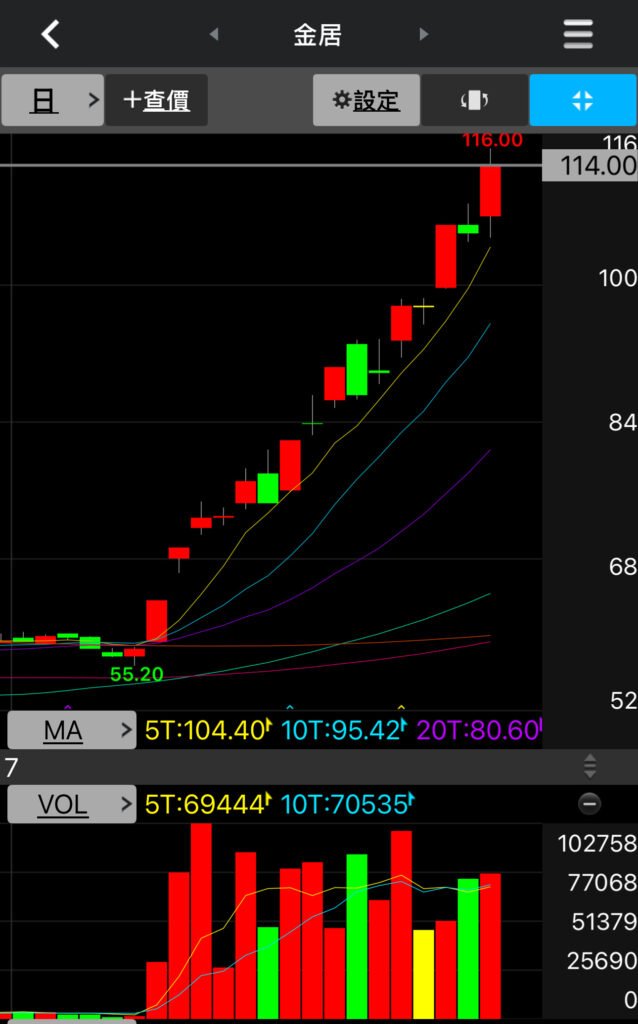Change the VOL indicator selector
The height and width of the screenshot is (1024, 638).
(71, 804)
